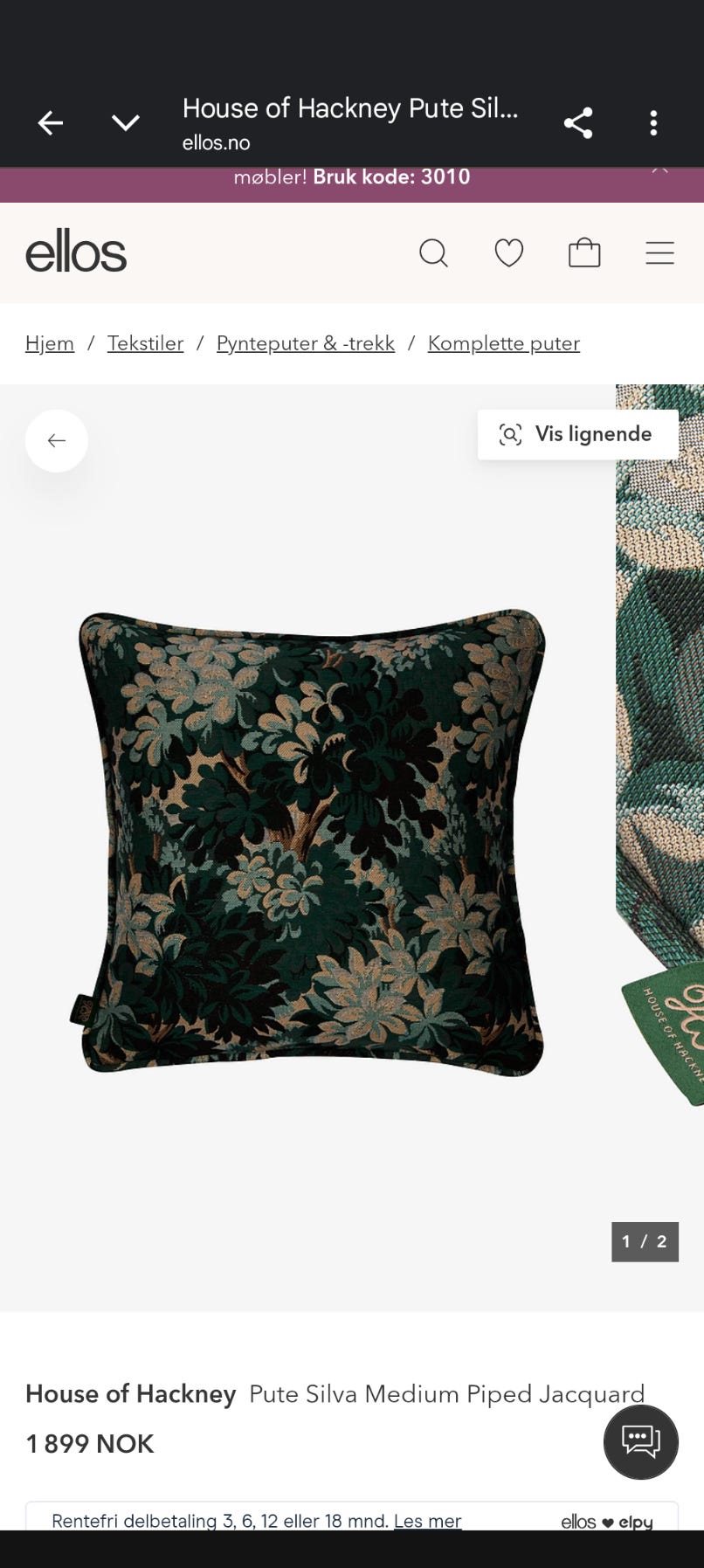
Task: Minimize the custom tab with the chevron
Action: tap(126, 123)
